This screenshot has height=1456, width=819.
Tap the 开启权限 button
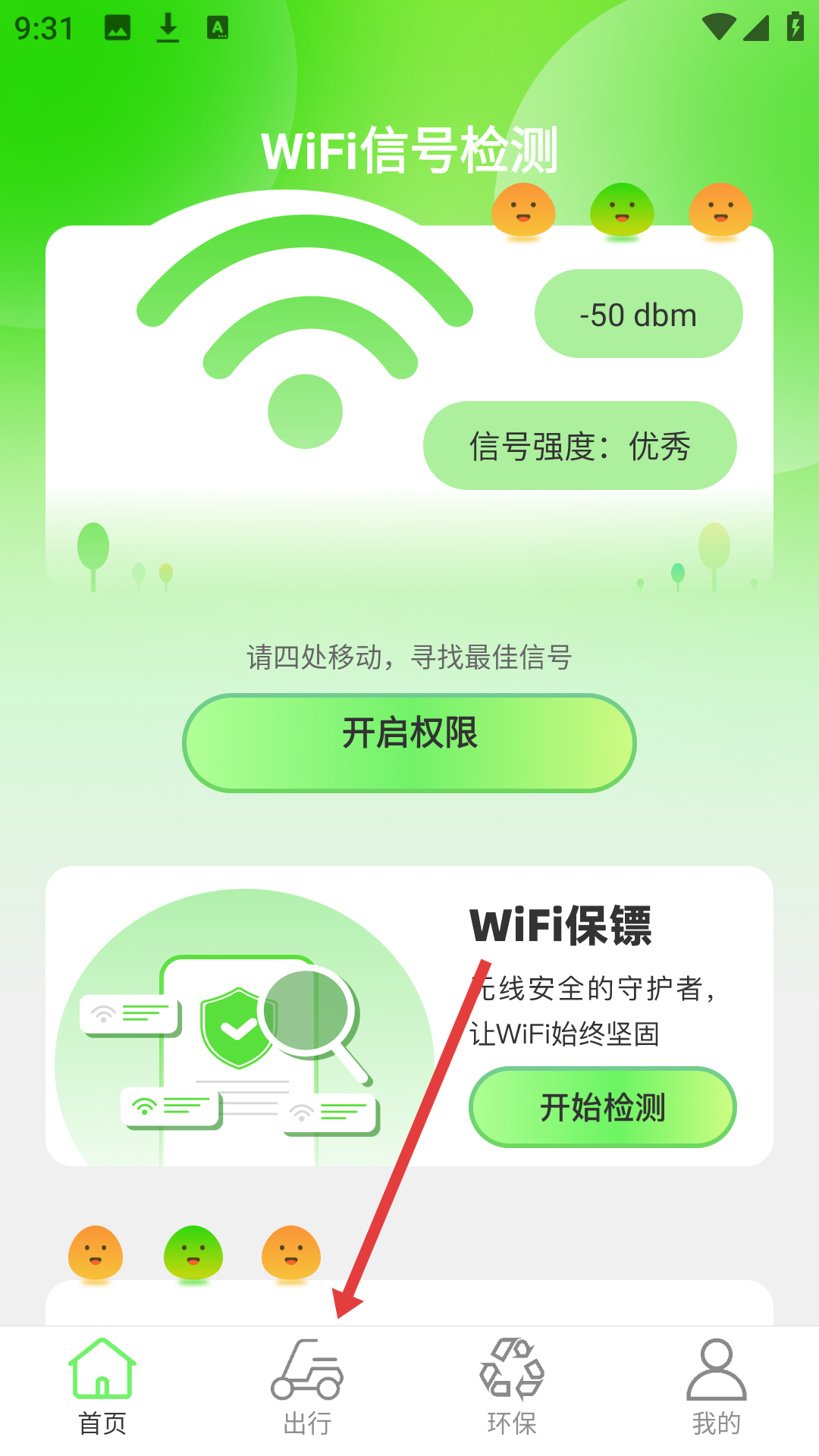(409, 742)
